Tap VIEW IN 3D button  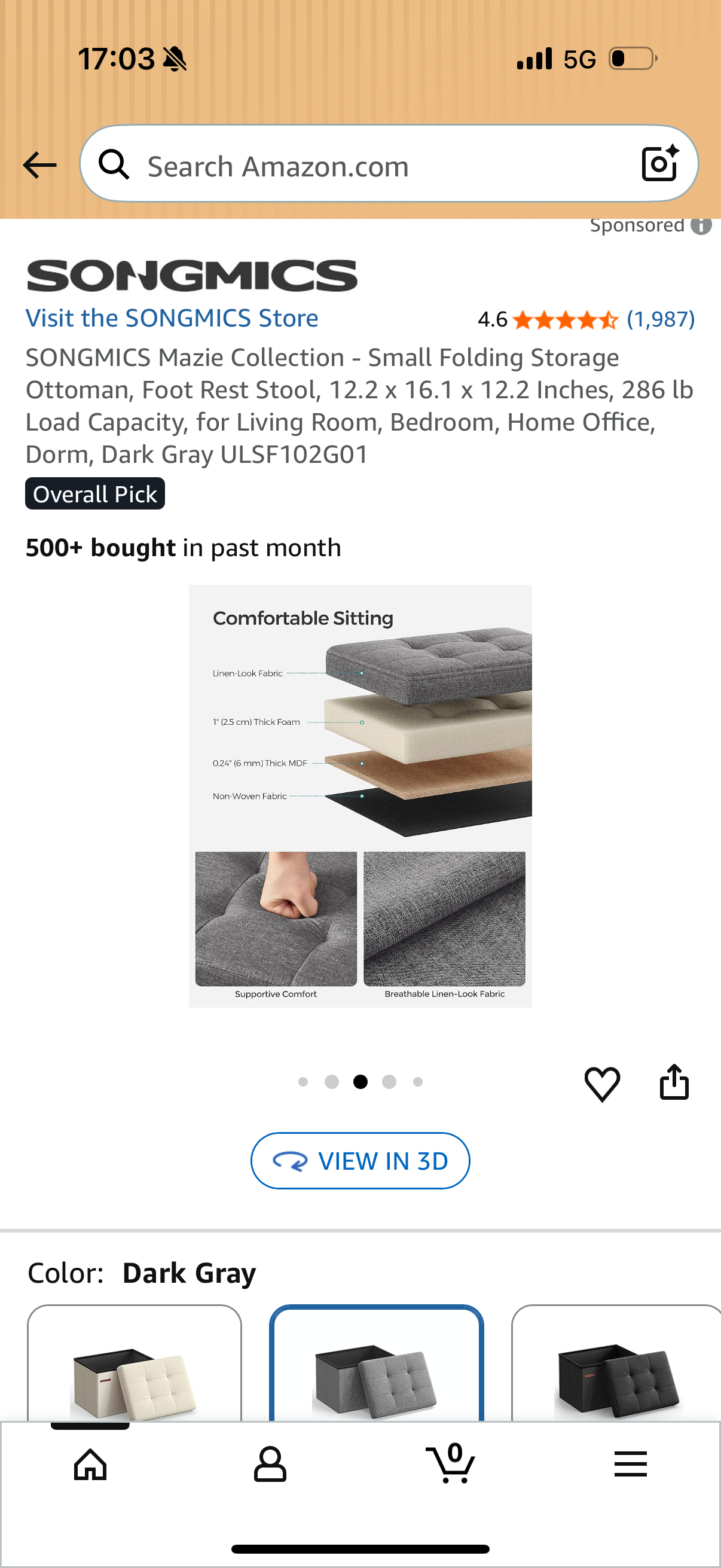click(360, 1160)
